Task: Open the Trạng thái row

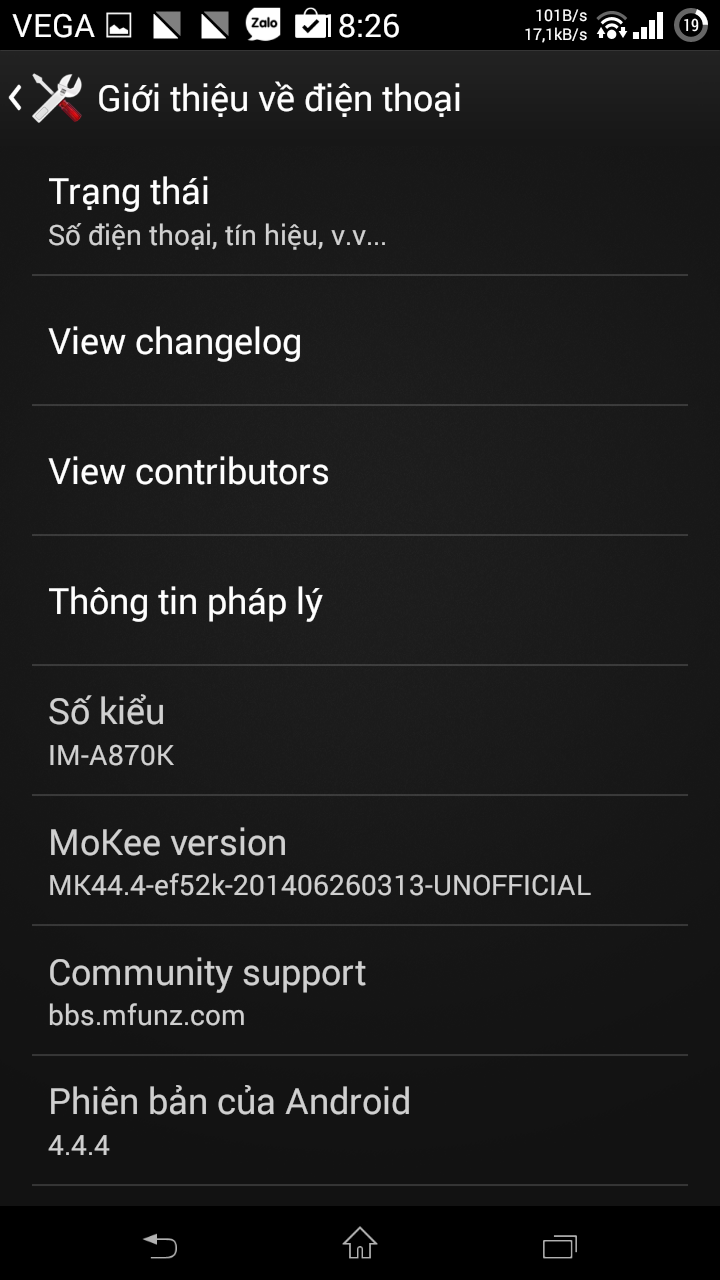Action: tap(360, 211)
